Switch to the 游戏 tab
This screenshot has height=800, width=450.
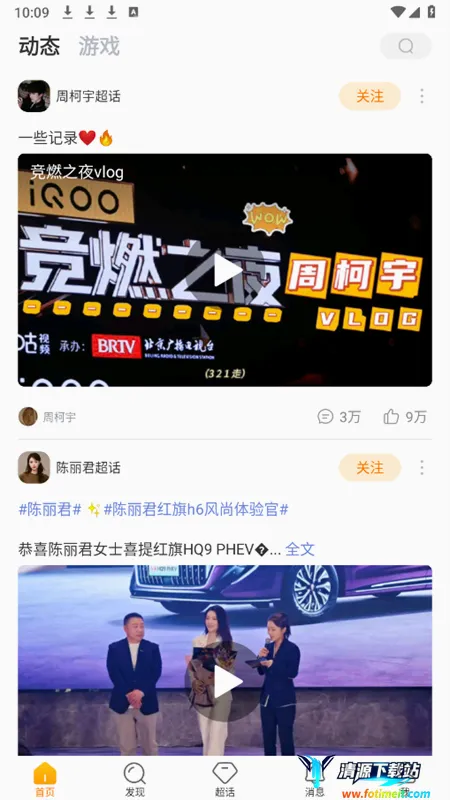point(99,46)
